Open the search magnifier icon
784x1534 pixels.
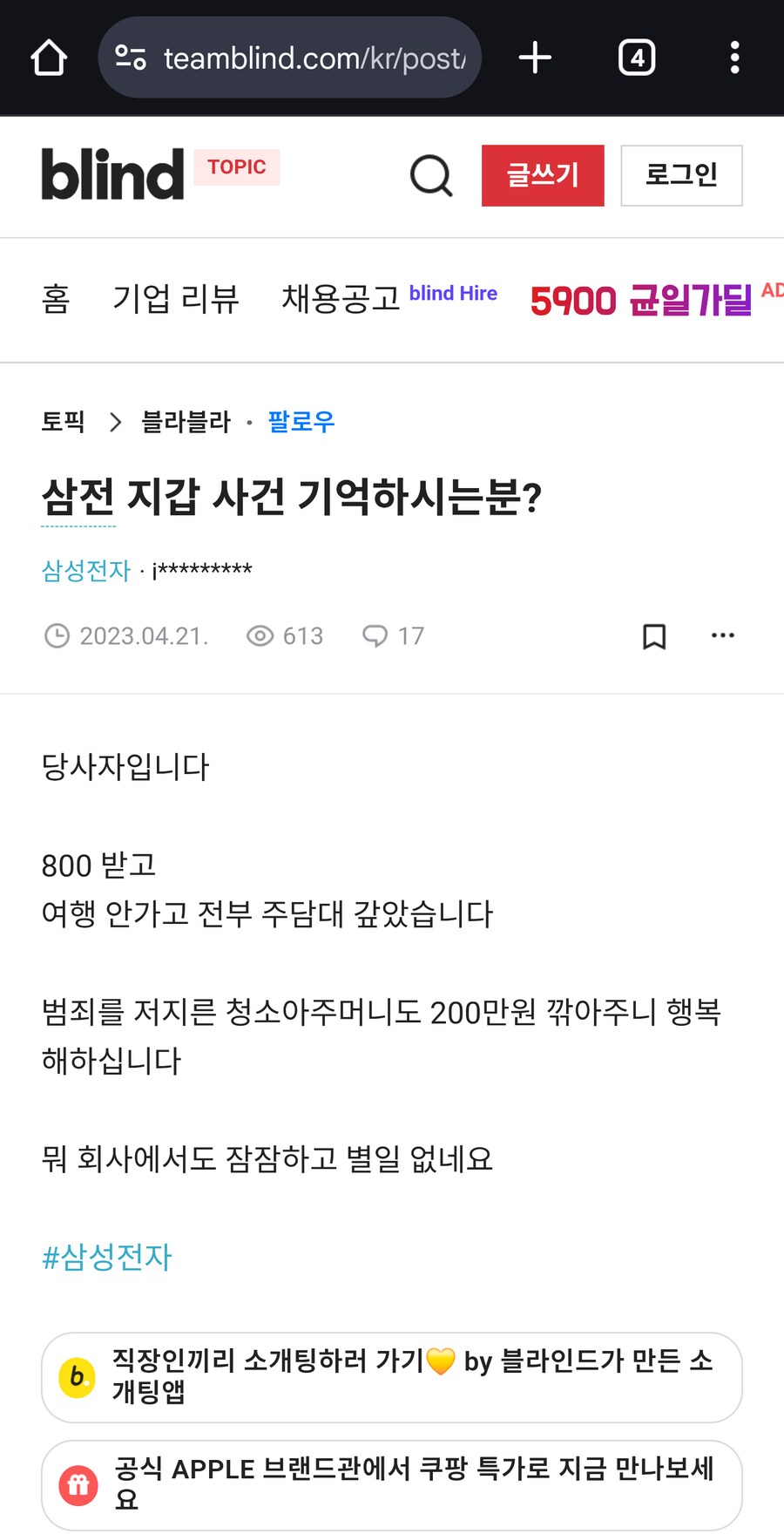click(431, 175)
